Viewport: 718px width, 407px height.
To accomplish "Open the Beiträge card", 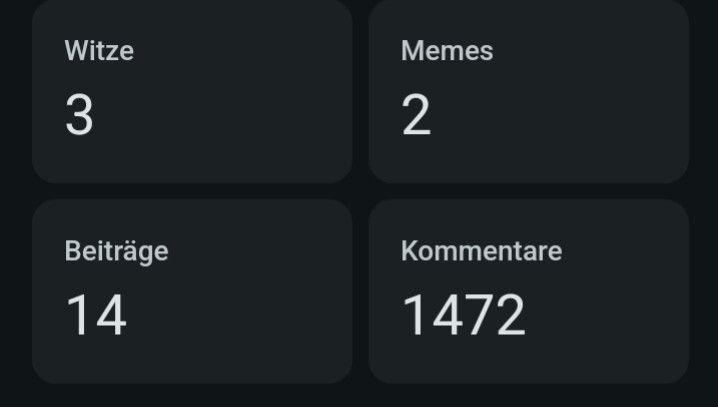I will coord(192,291).
